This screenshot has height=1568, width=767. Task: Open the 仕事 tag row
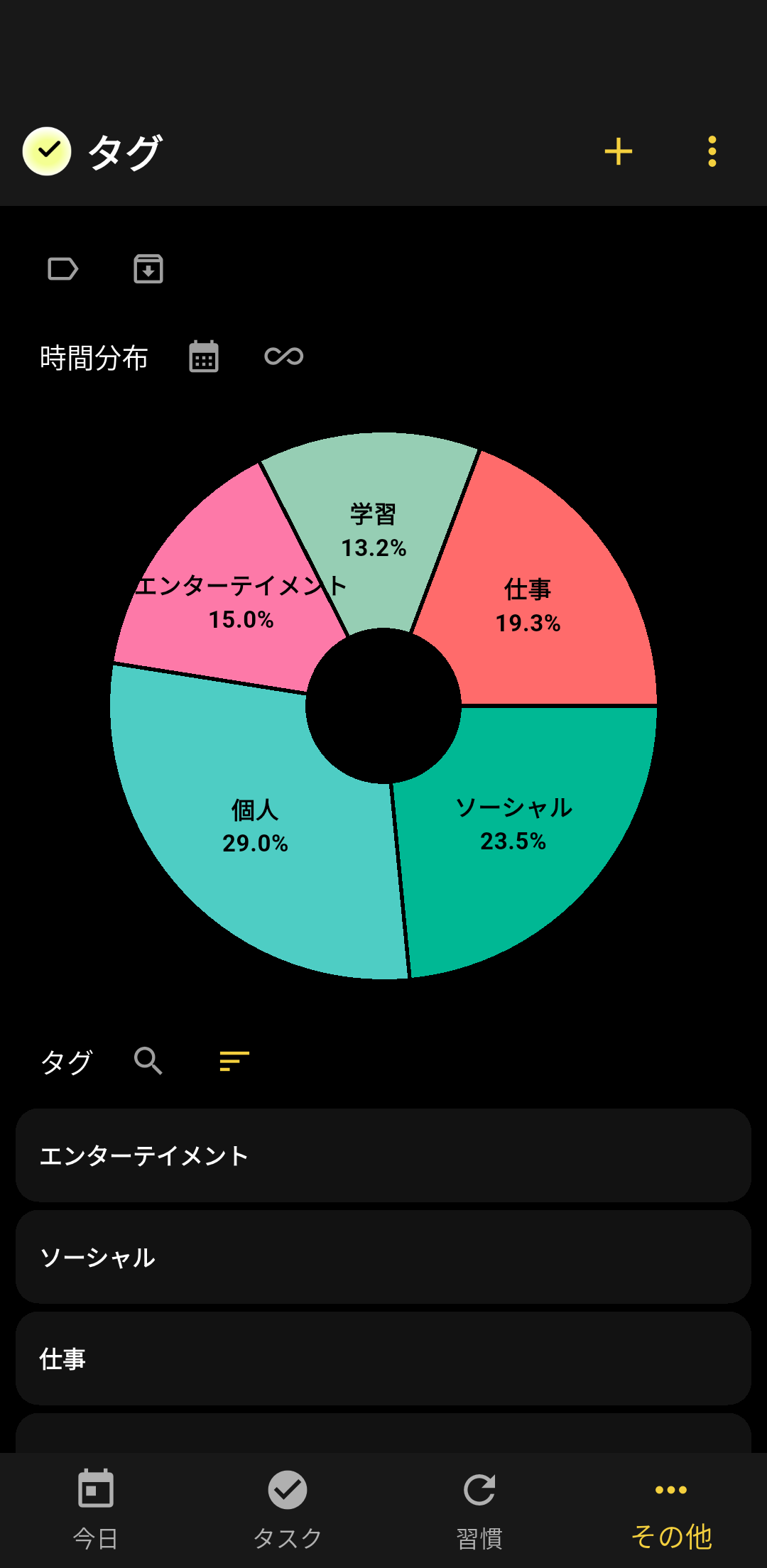click(x=383, y=1359)
